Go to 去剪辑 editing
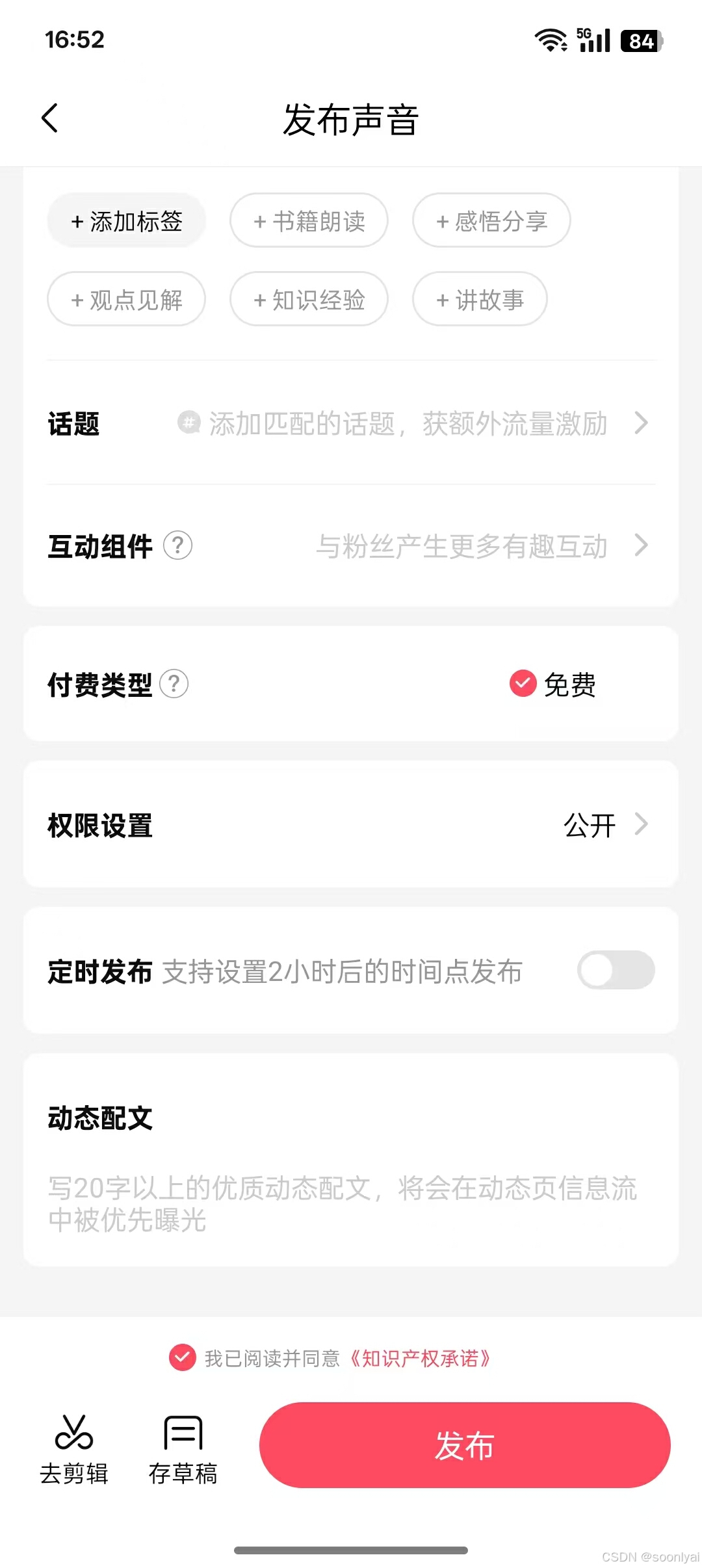The height and width of the screenshot is (1568, 702). [74, 1448]
